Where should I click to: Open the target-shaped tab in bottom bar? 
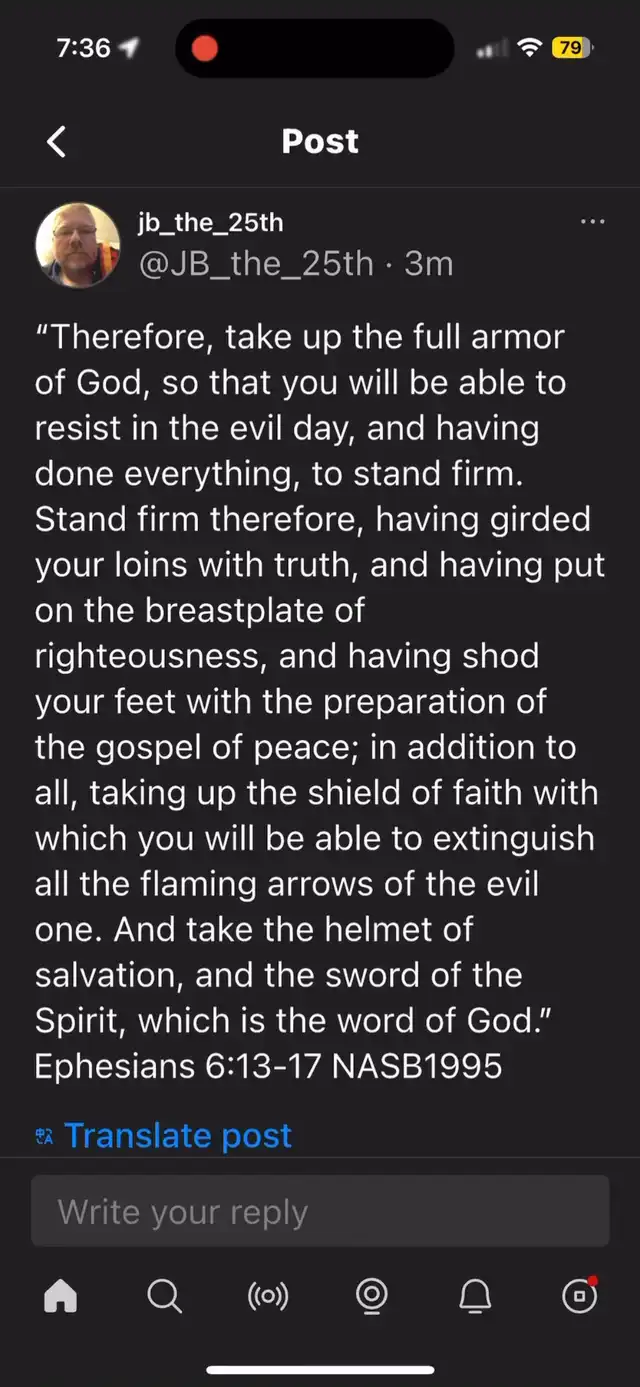click(x=372, y=1297)
